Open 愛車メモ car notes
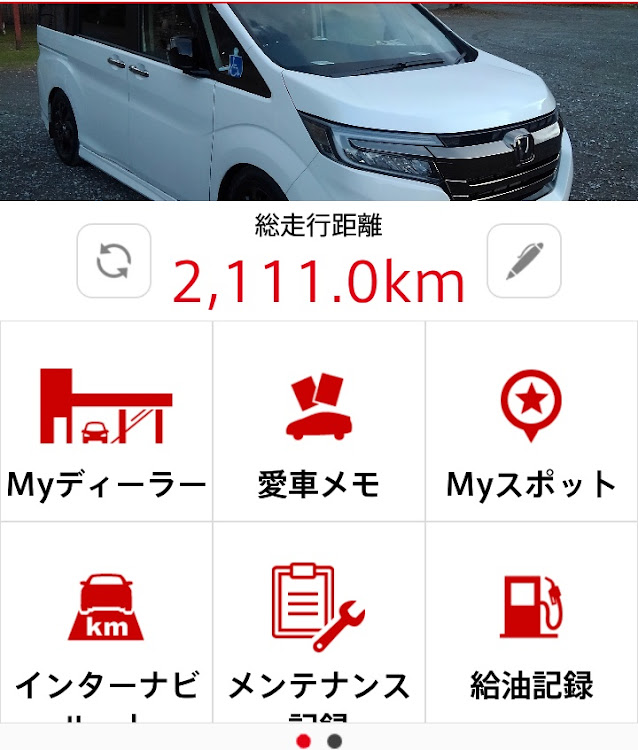Image resolution: width=638 pixels, height=750 pixels. 319,422
